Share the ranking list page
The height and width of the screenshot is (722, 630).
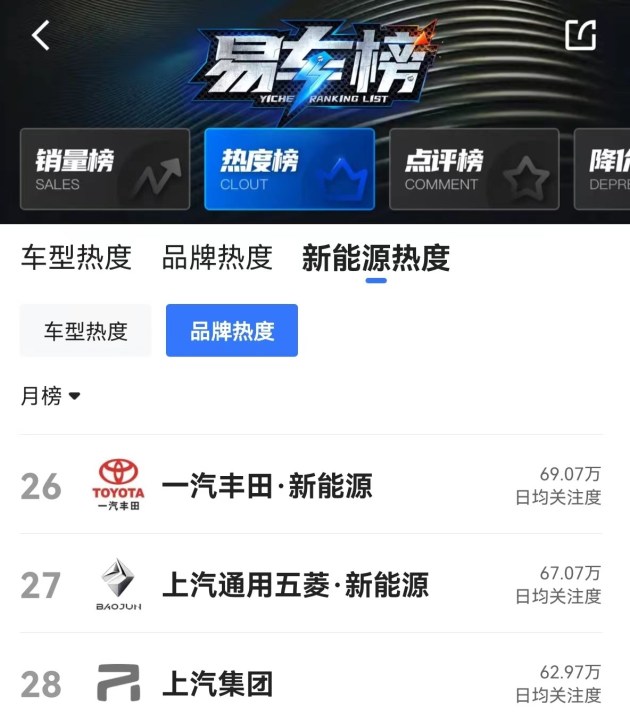pyautogui.click(x=580, y=35)
